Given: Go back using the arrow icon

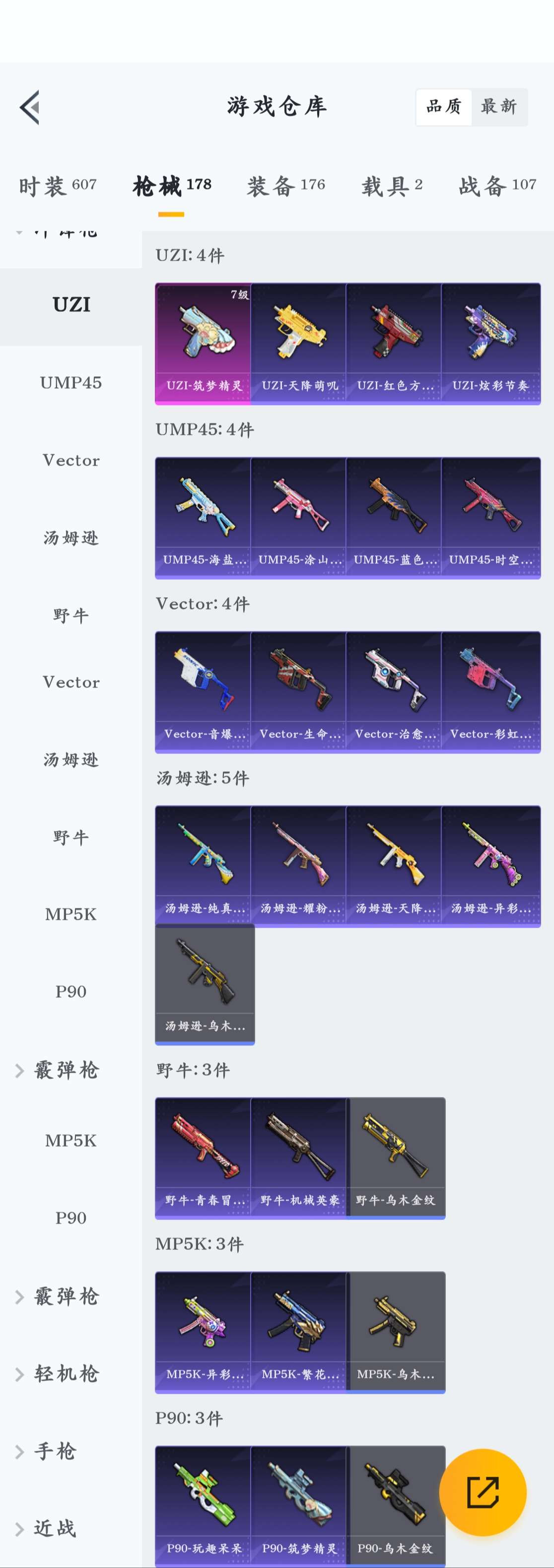Looking at the screenshot, I should 29,107.
